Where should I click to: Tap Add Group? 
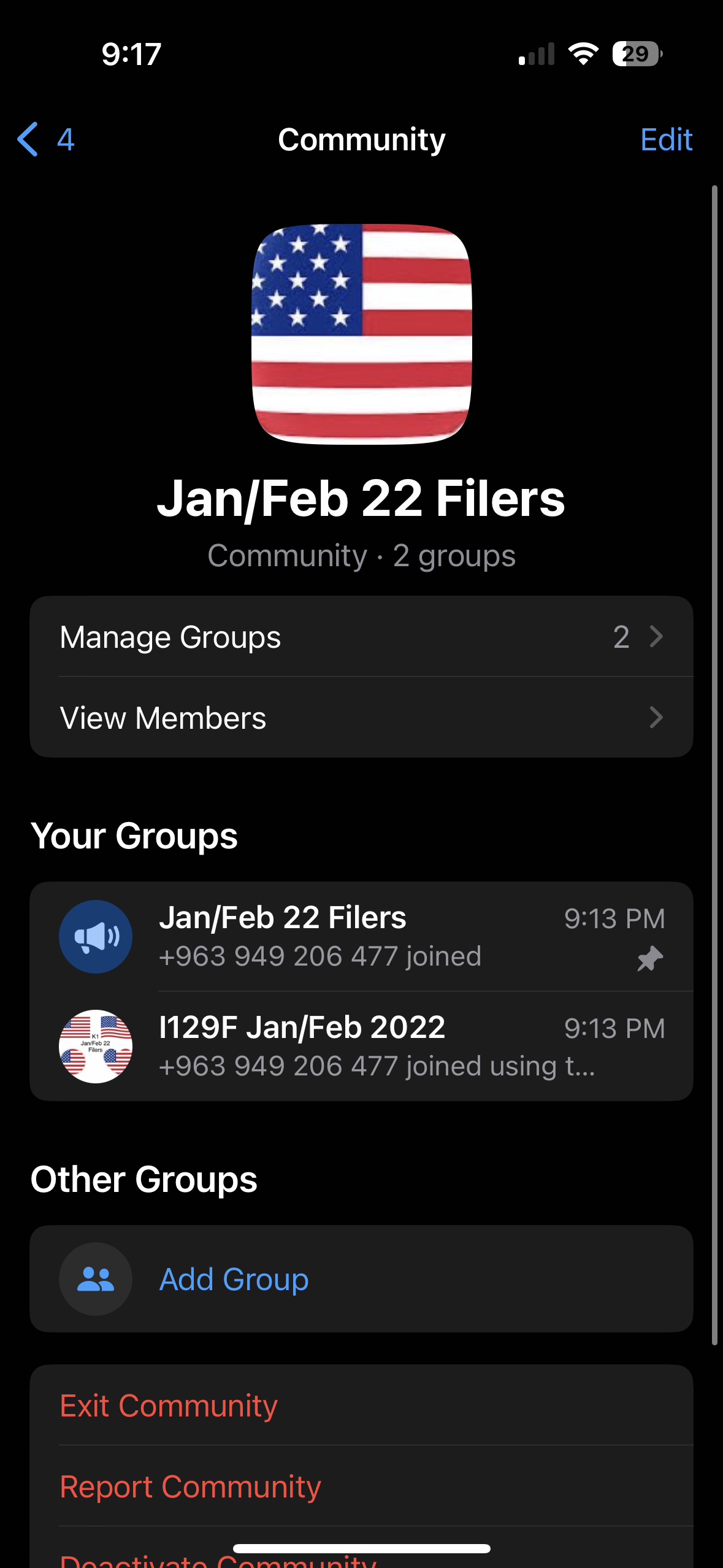(x=362, y=1279)
